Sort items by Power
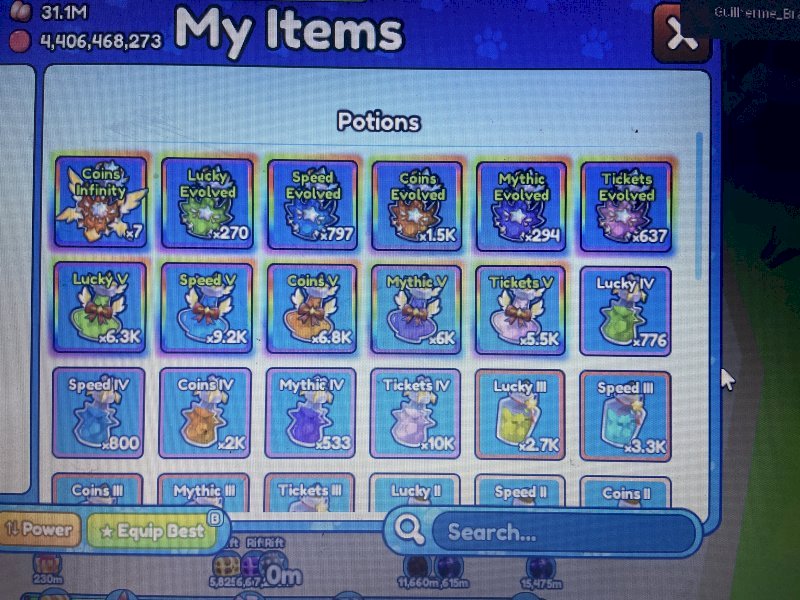 tap(38, 529)
